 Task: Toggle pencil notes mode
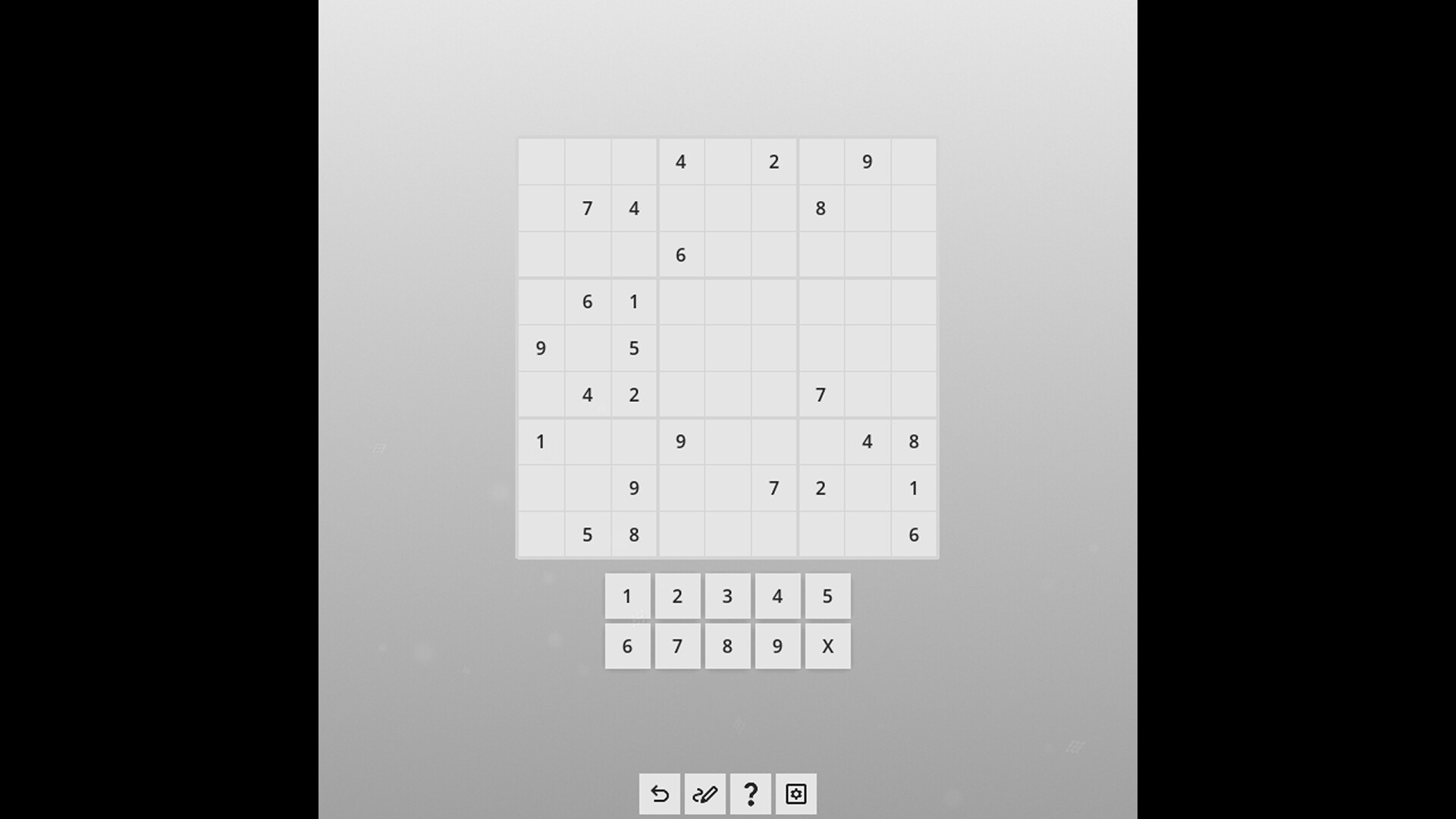pyautogui.click(x=705, y=794)
